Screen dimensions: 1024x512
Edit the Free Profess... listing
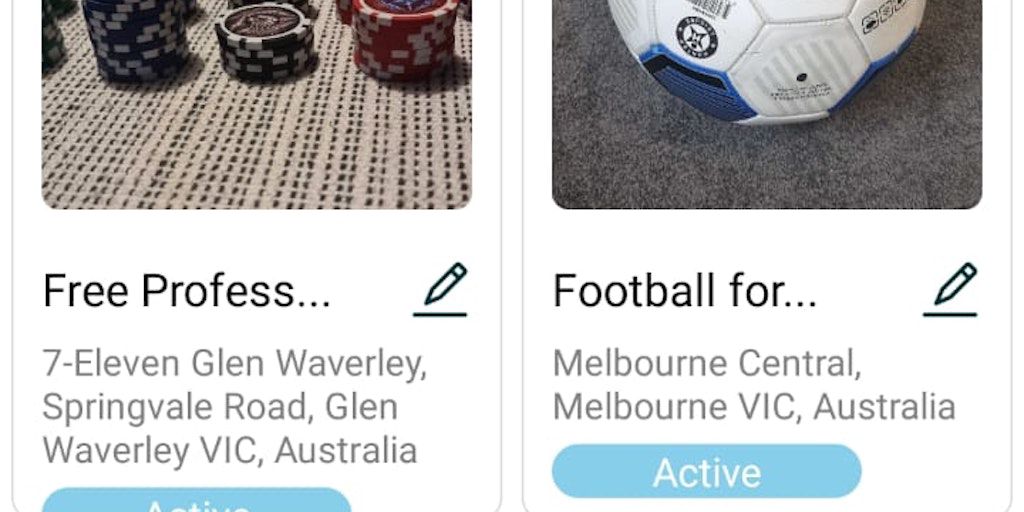(441, 289)
